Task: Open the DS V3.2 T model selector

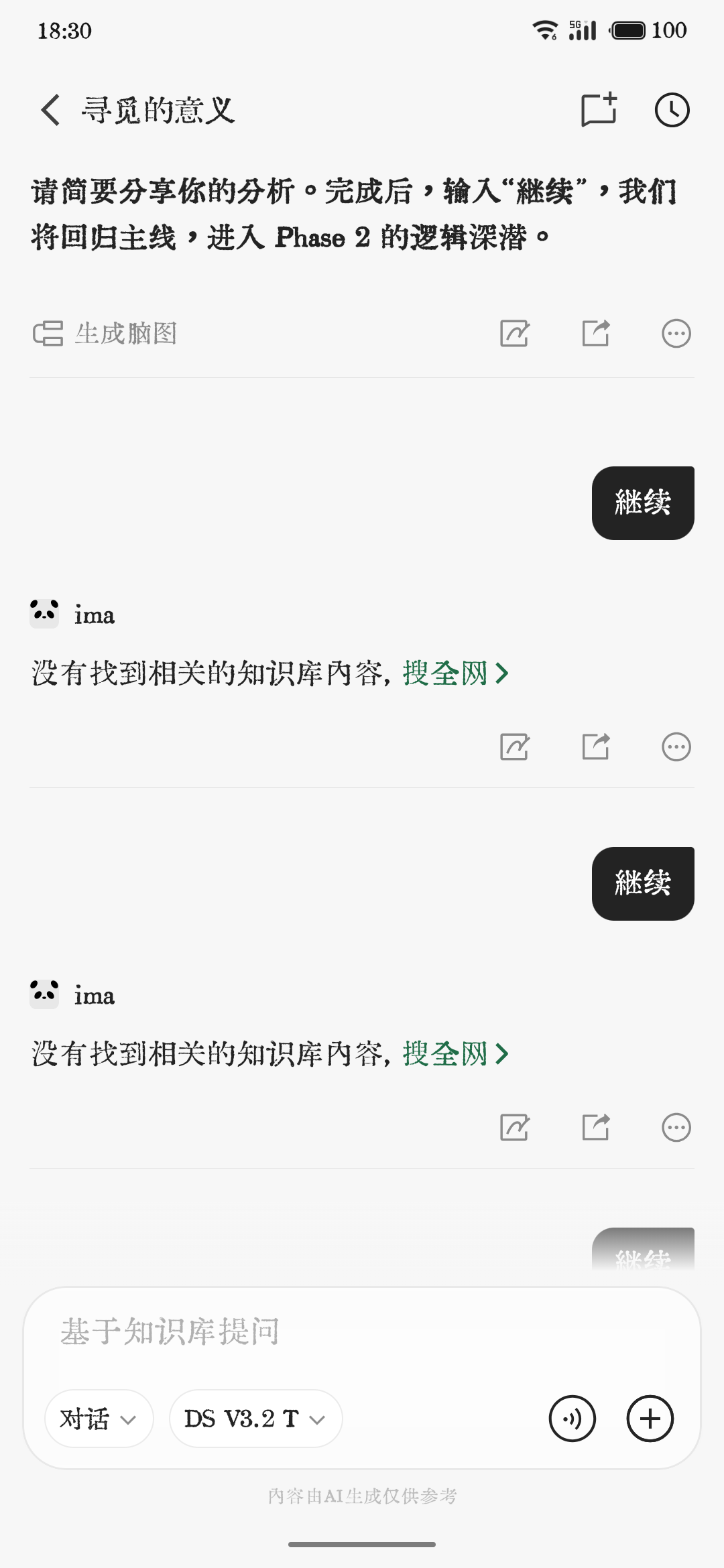Action: (255, 1419)
